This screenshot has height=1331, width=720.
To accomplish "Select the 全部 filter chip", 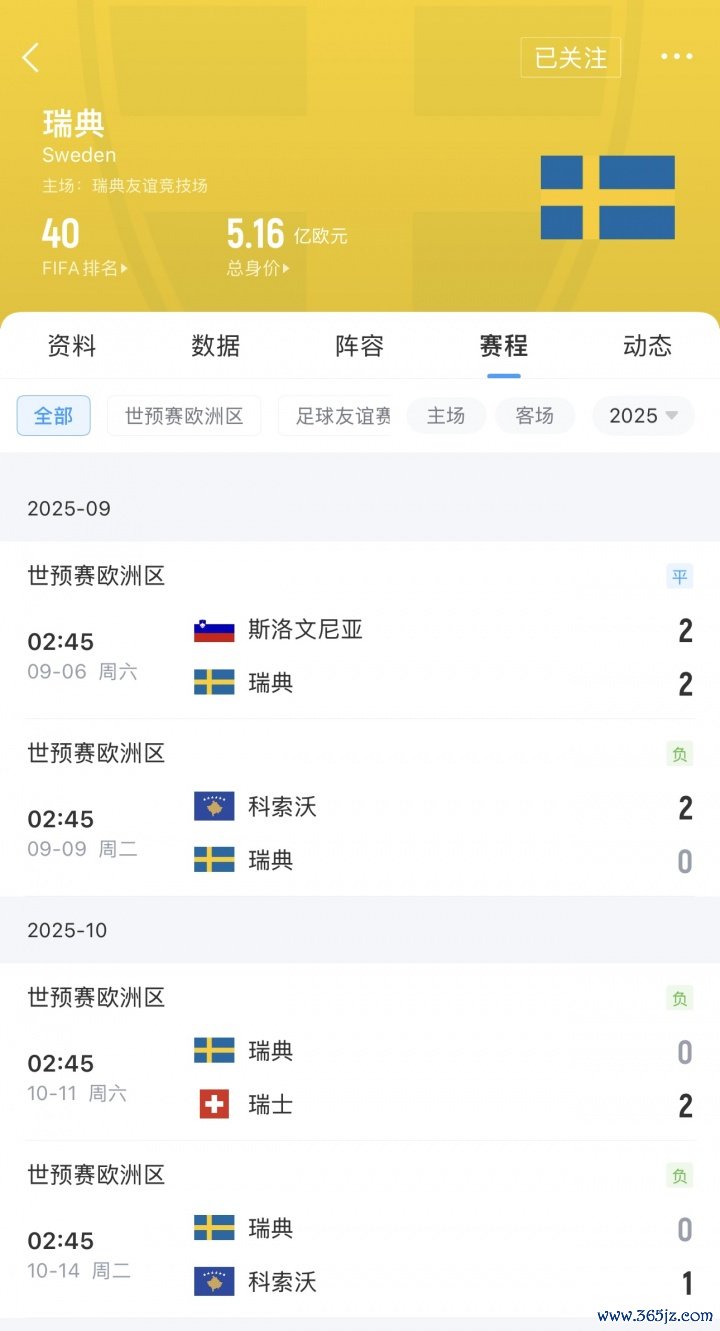I will pyautogui.click(x=54, y=416).
